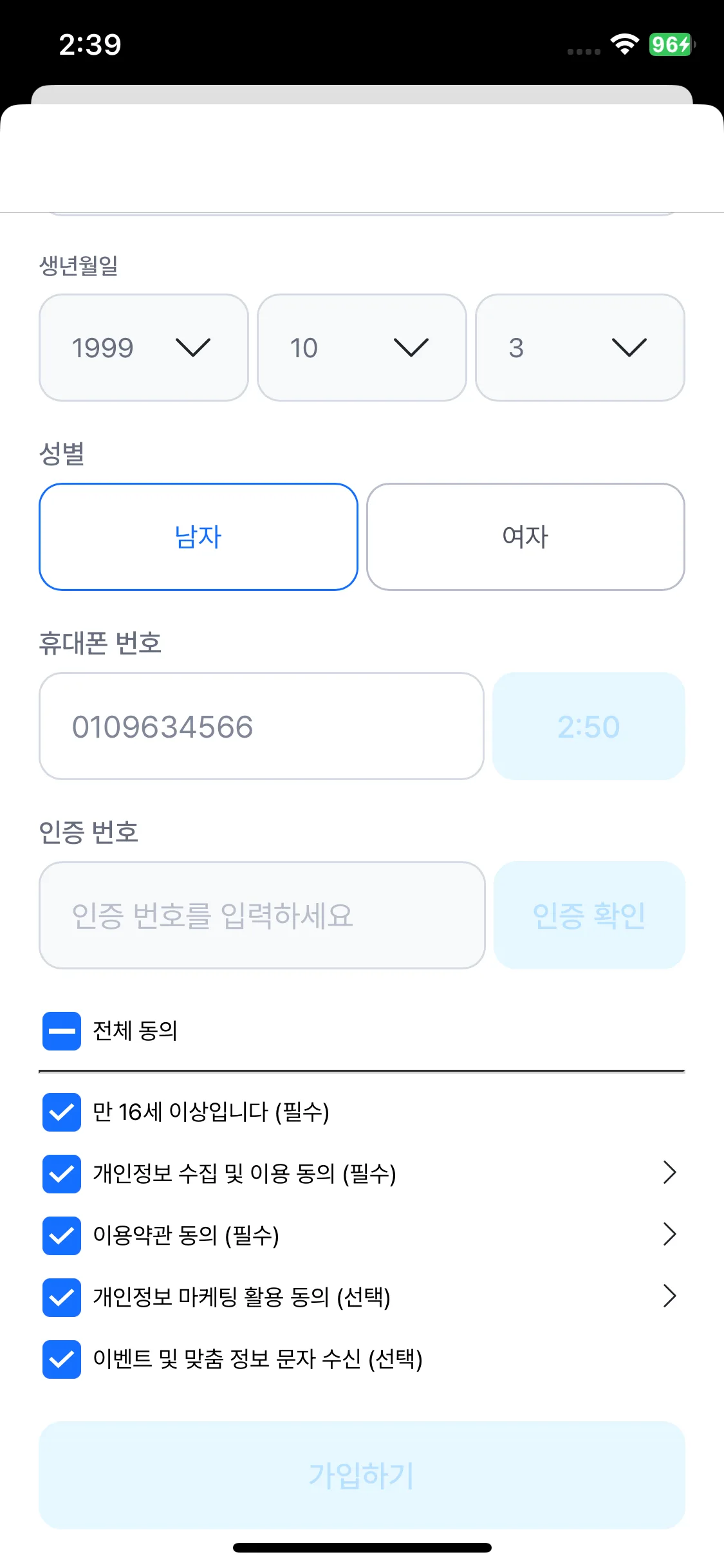Click the 2:50 verification timer button
The width and height of the screenshot is (724, 1568).
tap(589, 725)
